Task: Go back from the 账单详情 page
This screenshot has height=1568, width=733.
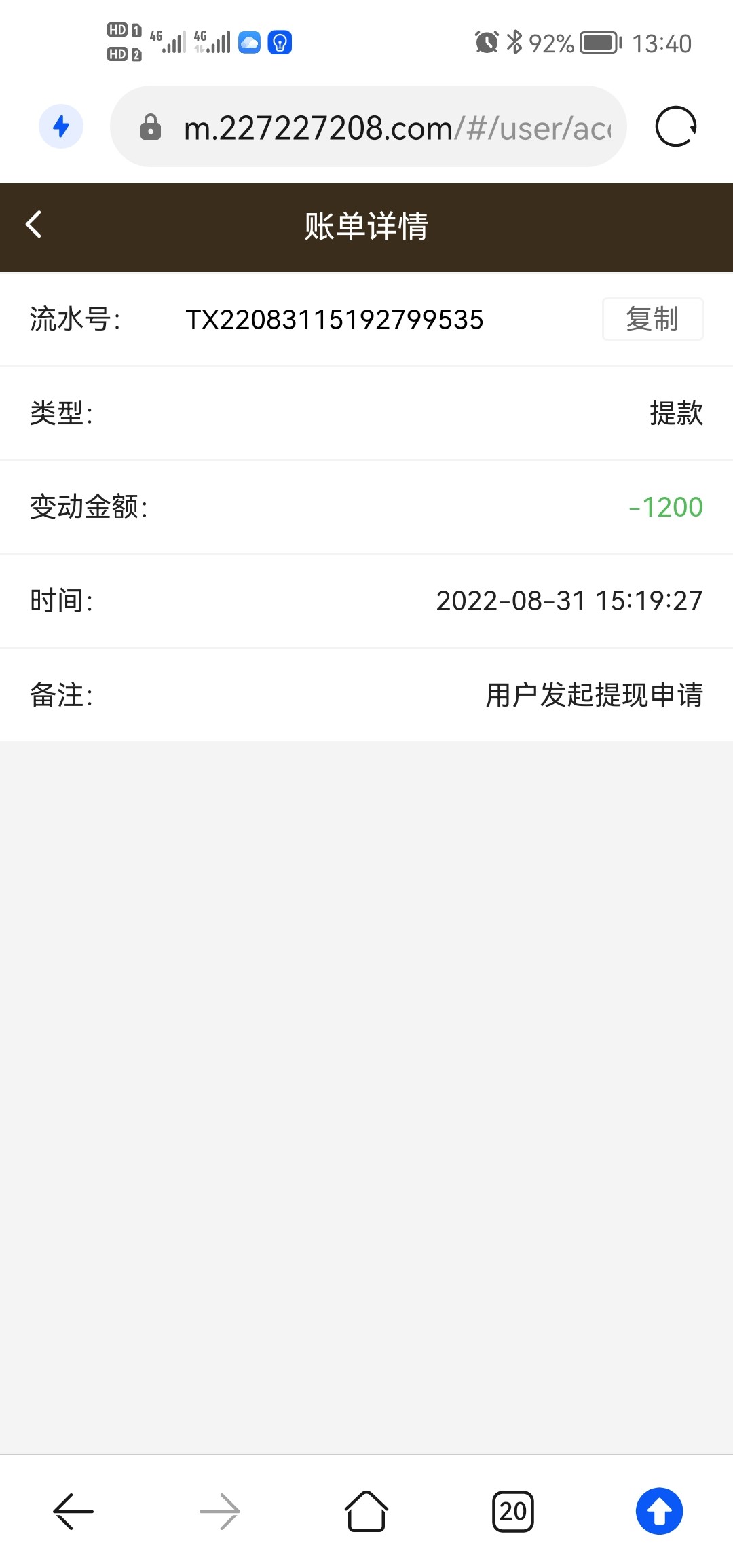Action: [x=33, y=225]
